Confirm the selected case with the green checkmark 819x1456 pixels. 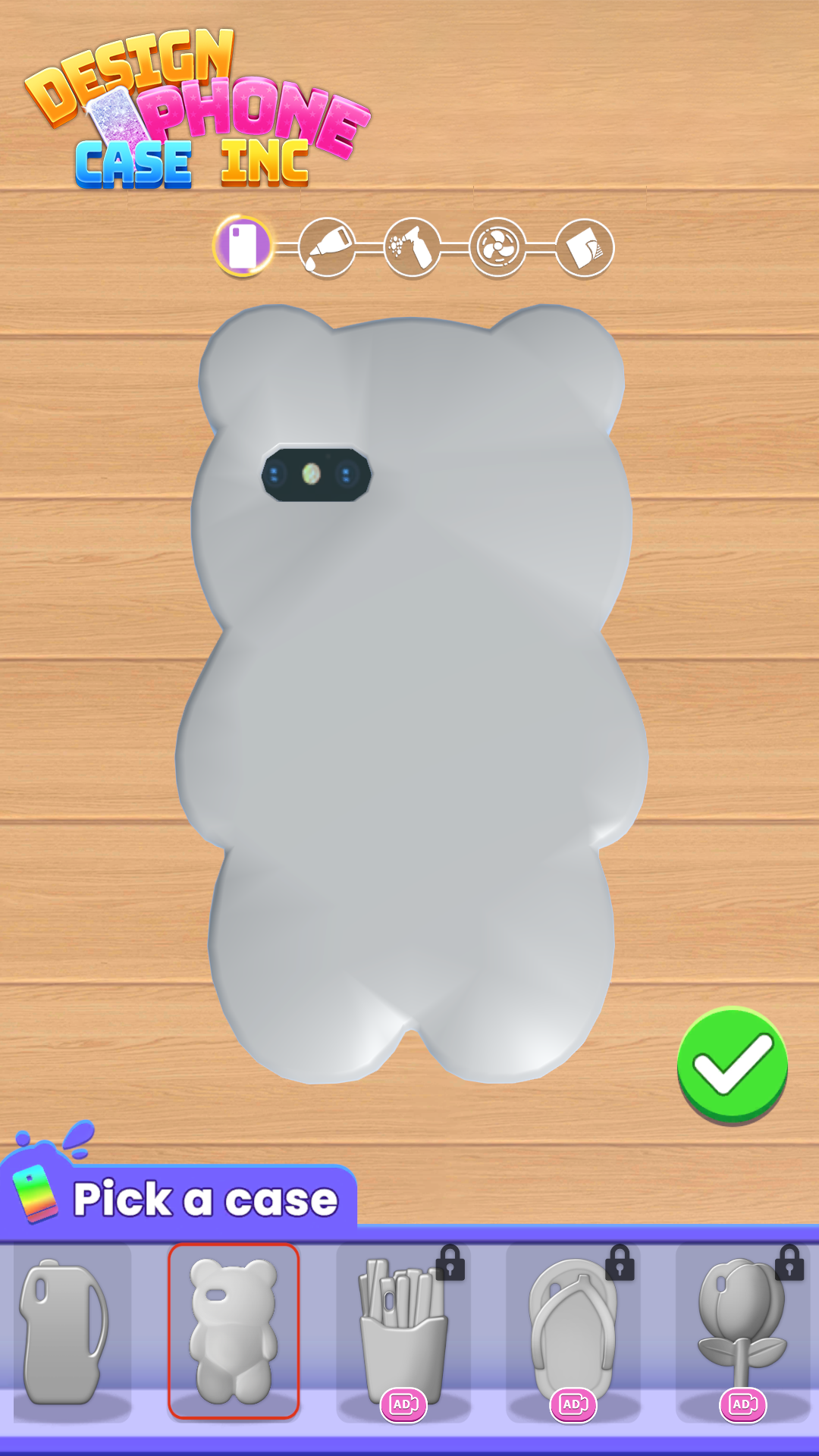732,1064
